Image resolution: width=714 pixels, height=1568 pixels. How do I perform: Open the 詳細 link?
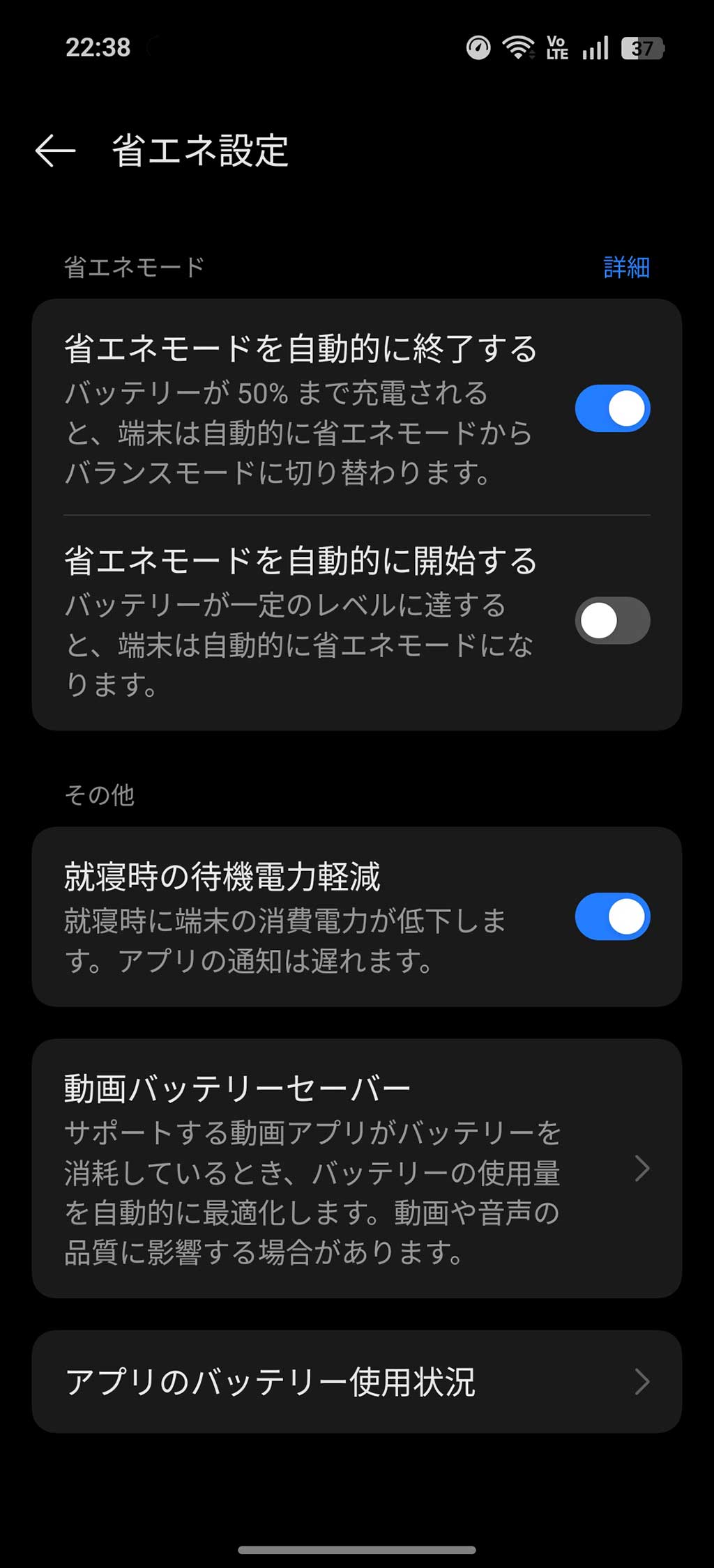point(626,267)
